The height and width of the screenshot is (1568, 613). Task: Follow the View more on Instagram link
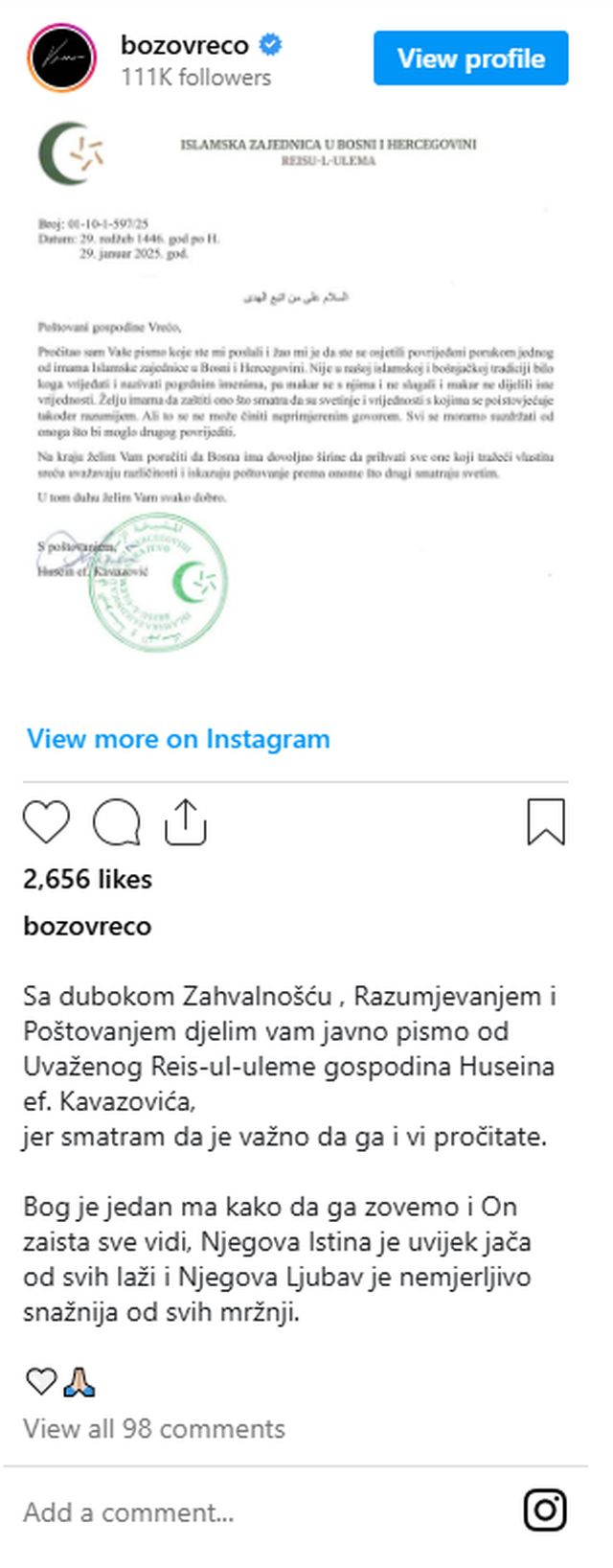pyautogui.click(x=178, y=739)
